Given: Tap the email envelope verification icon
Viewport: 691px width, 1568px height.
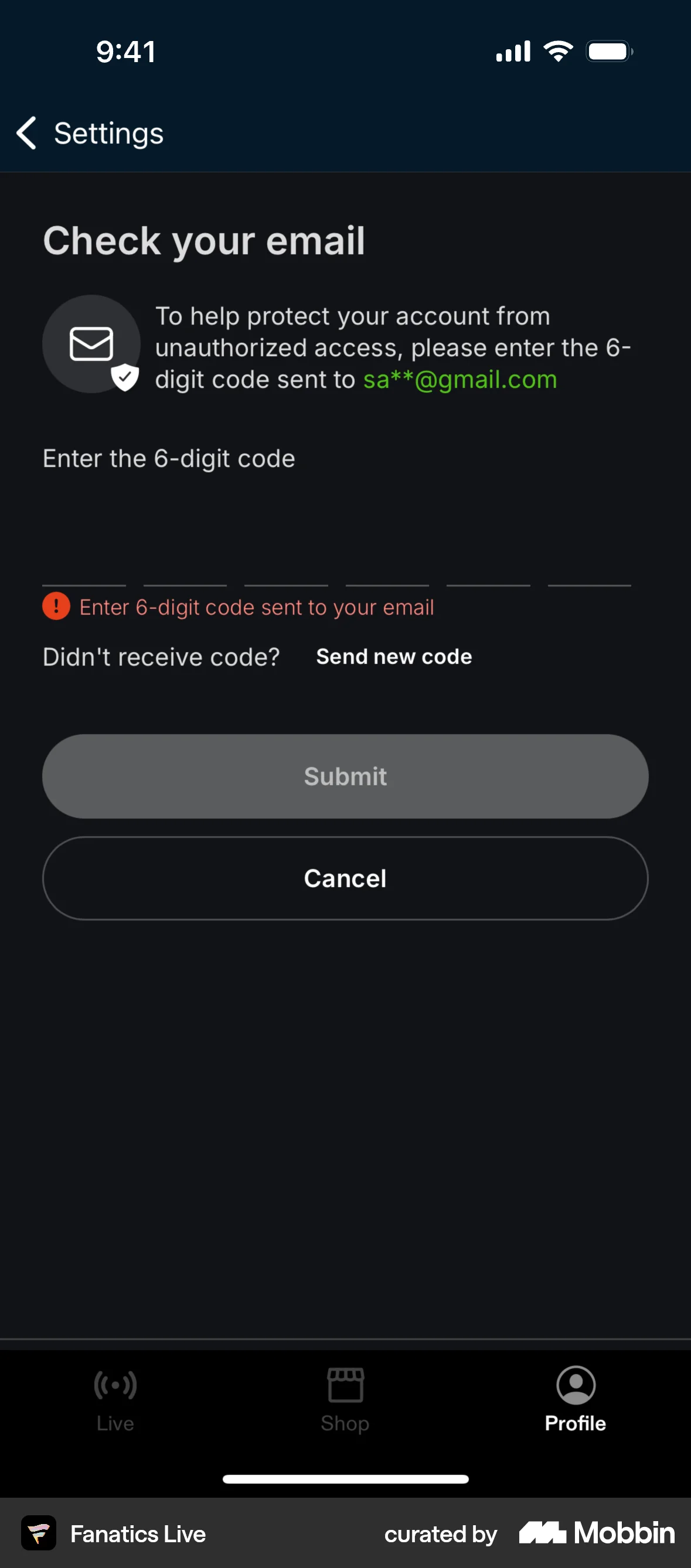Looking at the screenshot, I should (x=91, y=344).
